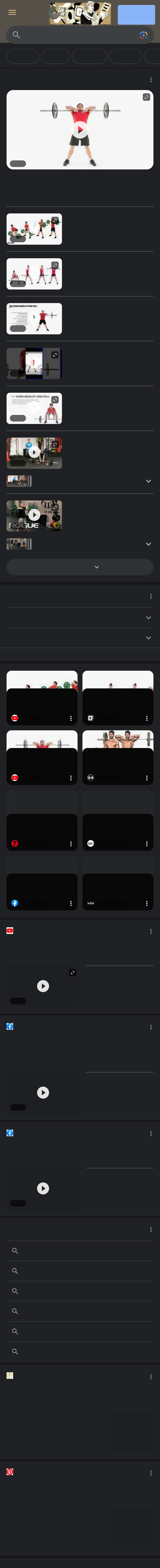Tap the wide show-more button below videos
The height and width of the screenshot is (1568, 160).
(x=80, y=567)
